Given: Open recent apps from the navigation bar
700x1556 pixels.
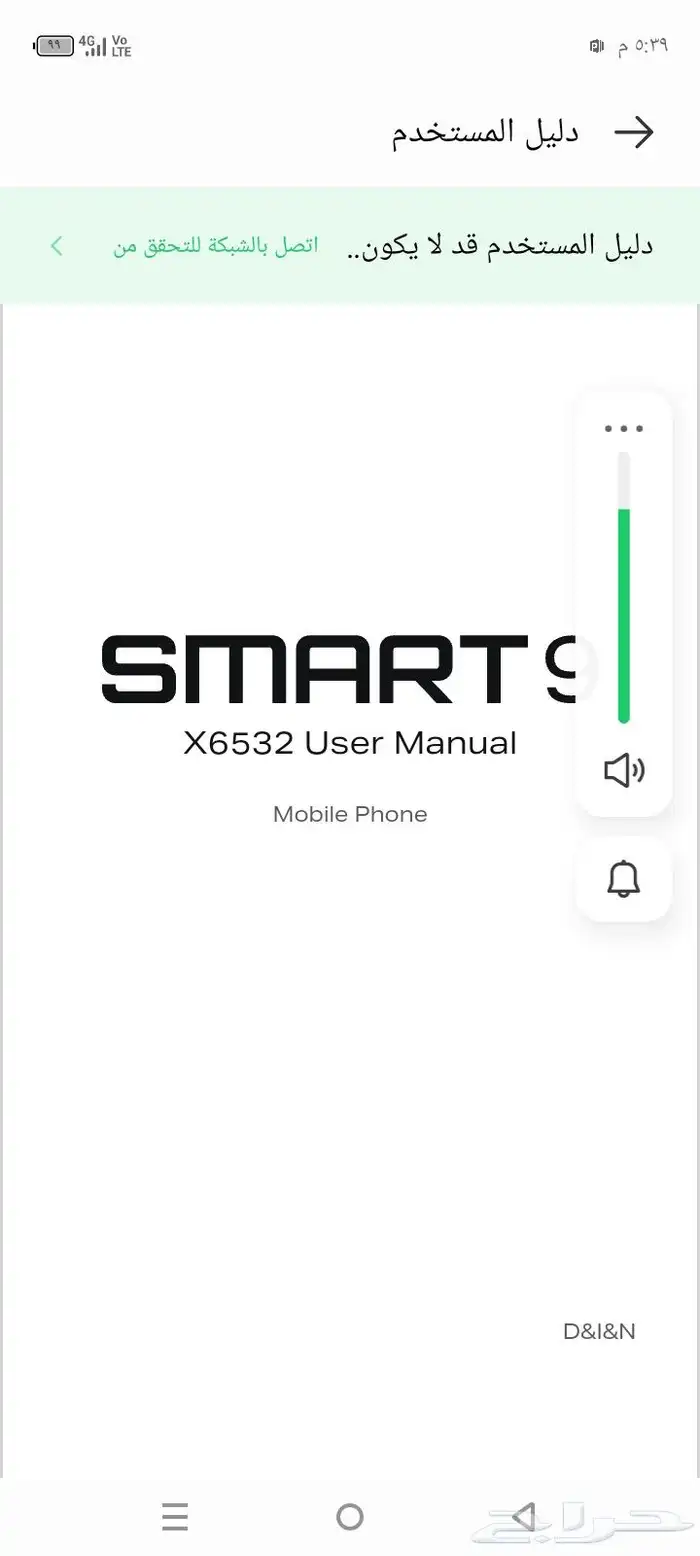Looking at the screenshot, I should pos(175,1517).
